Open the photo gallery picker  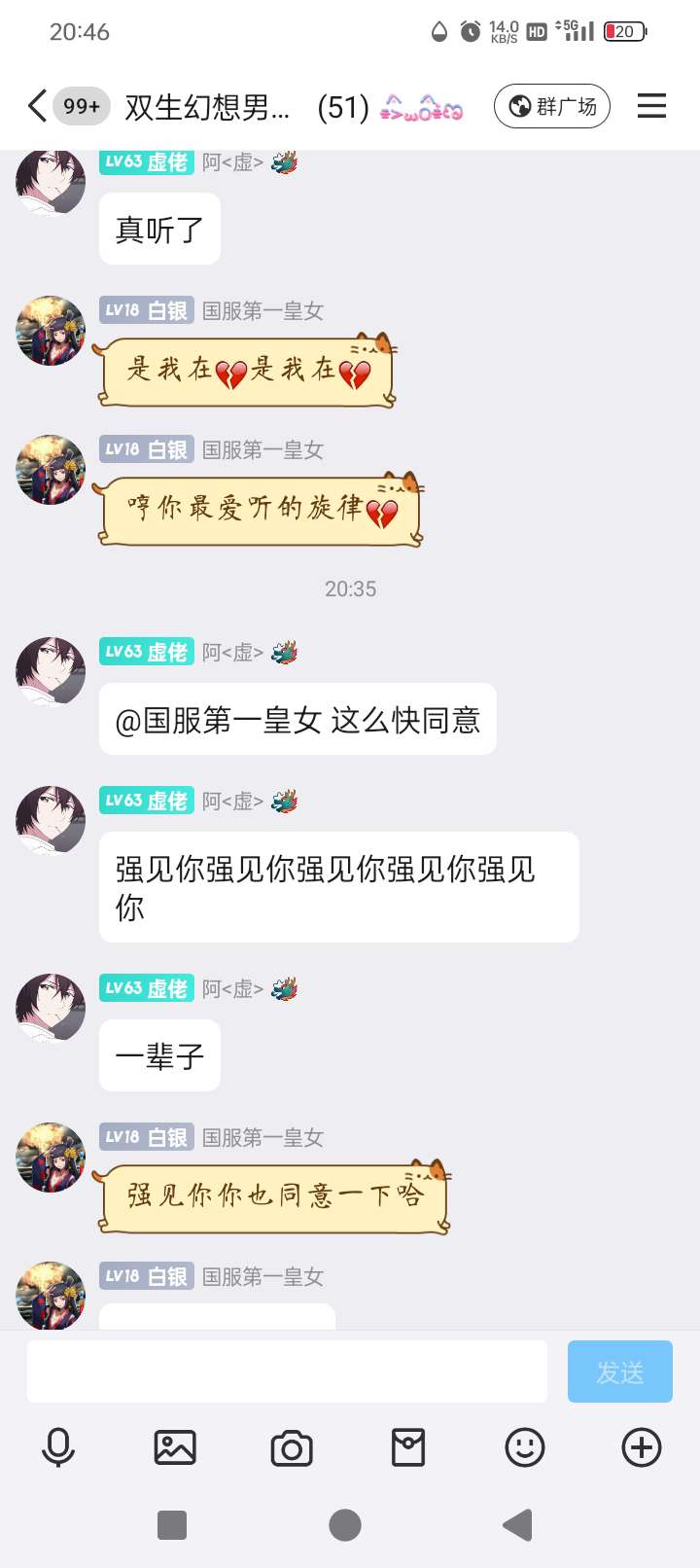click(x=175, y=1447)
